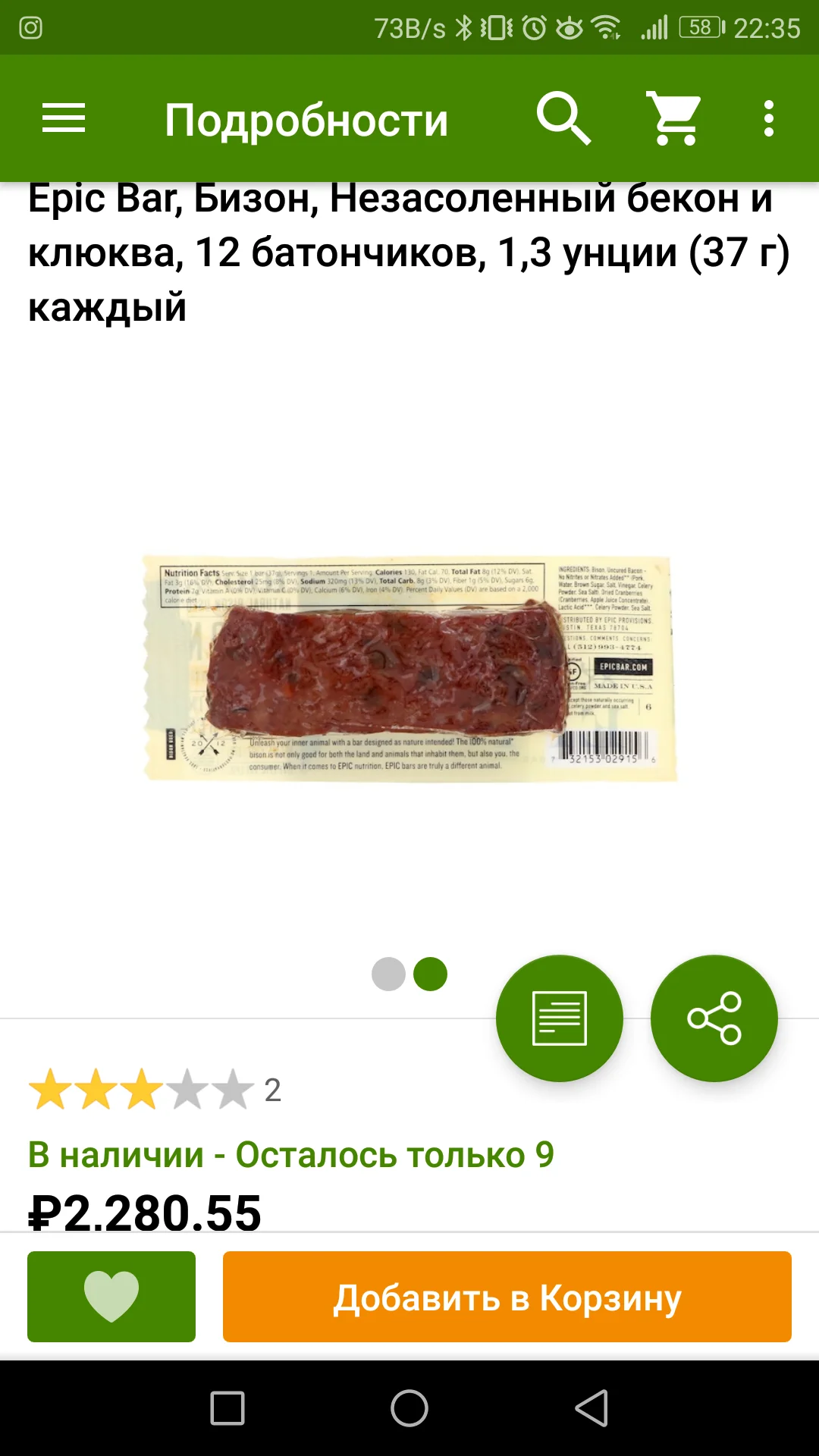Tap the Epic Bar product photo
Image resolution: width=819 pixels, height=1456 pixels.
pyautogui.click(x=409, y=667)
